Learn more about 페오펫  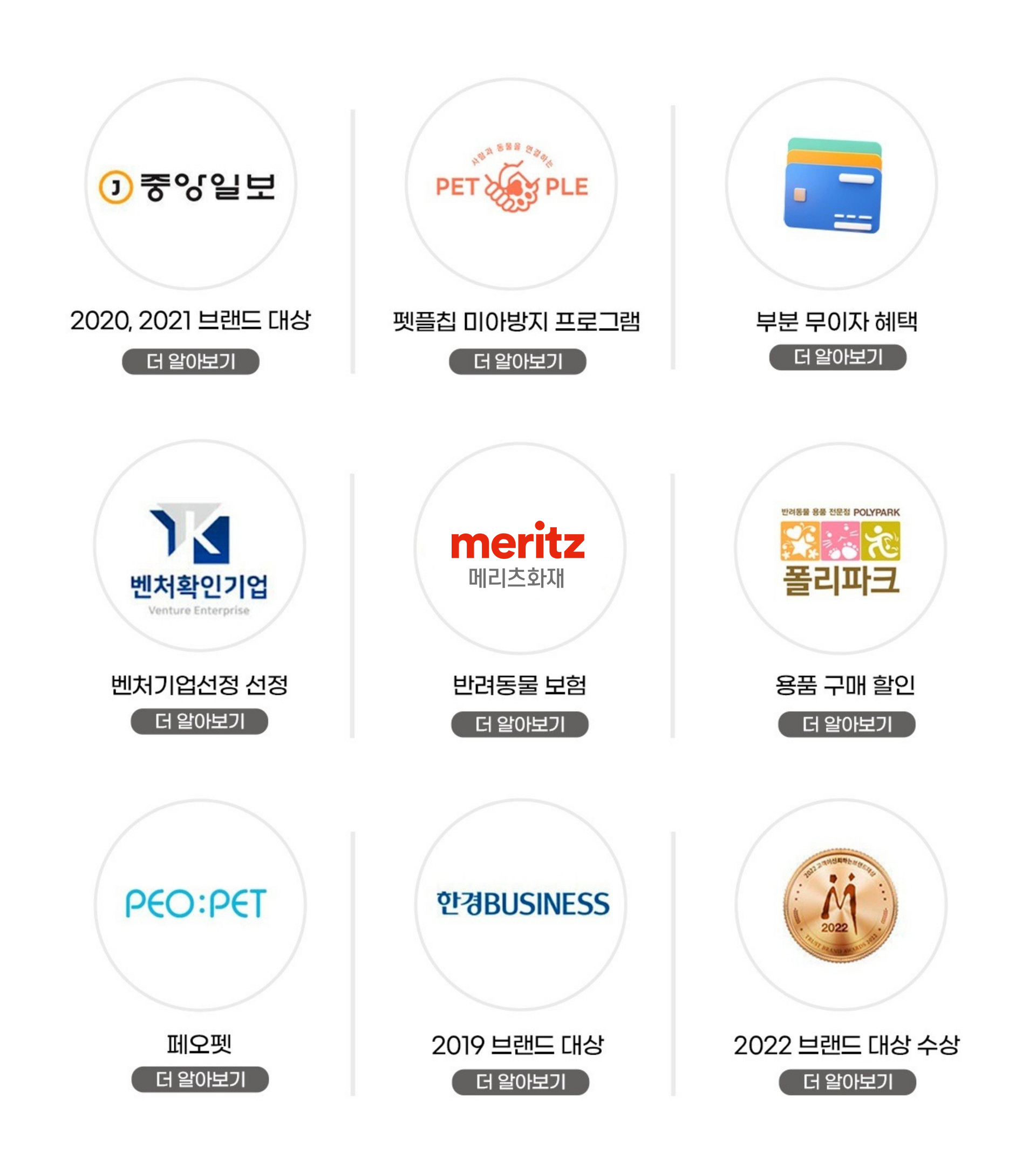tap(200, 1080)
